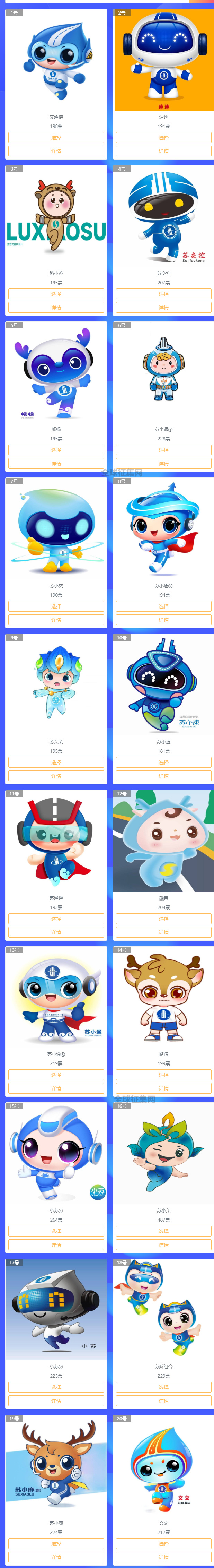Viewport: 214px width, 1568px height.
Task: View 详情 of 4号 苏交控
Action: point(163,307)
